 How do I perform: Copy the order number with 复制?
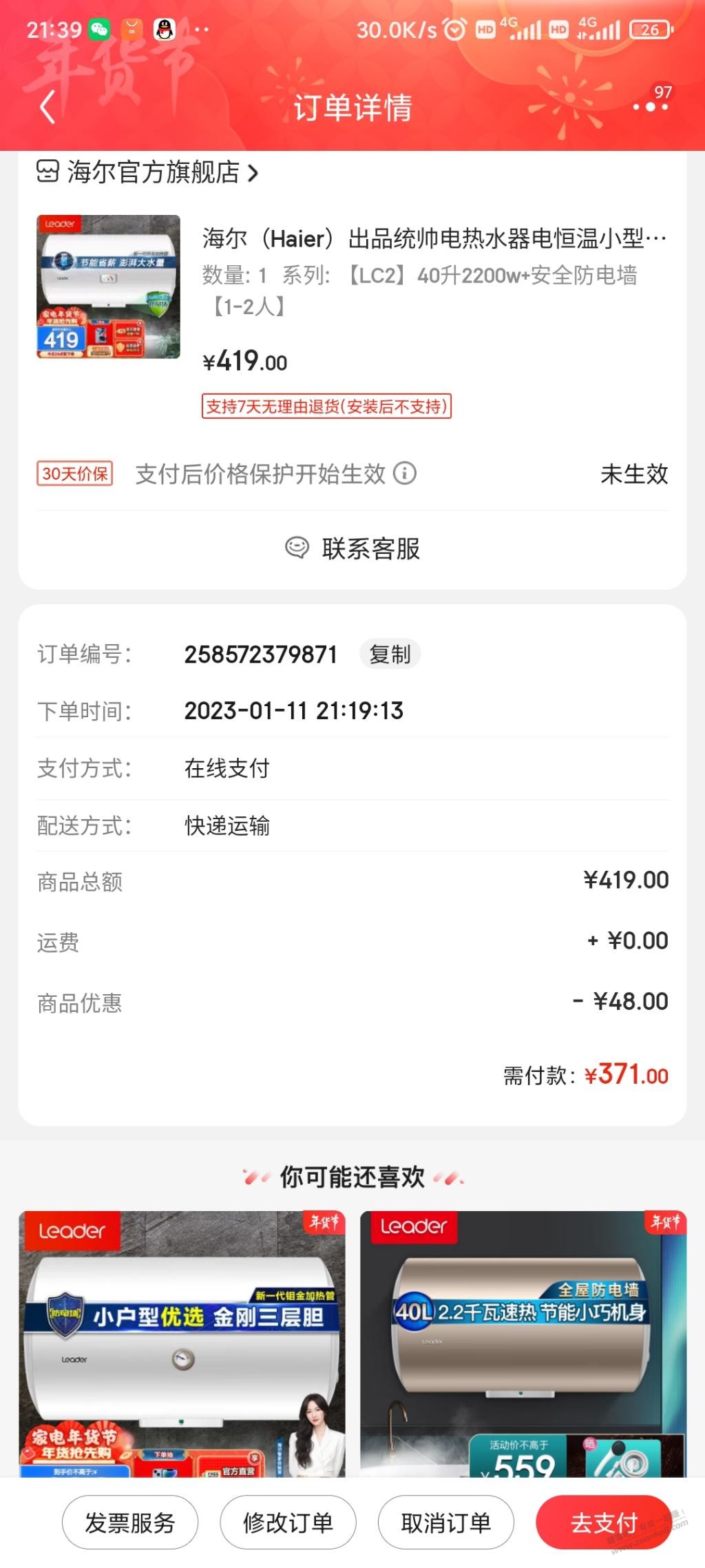tap(390, 654)
